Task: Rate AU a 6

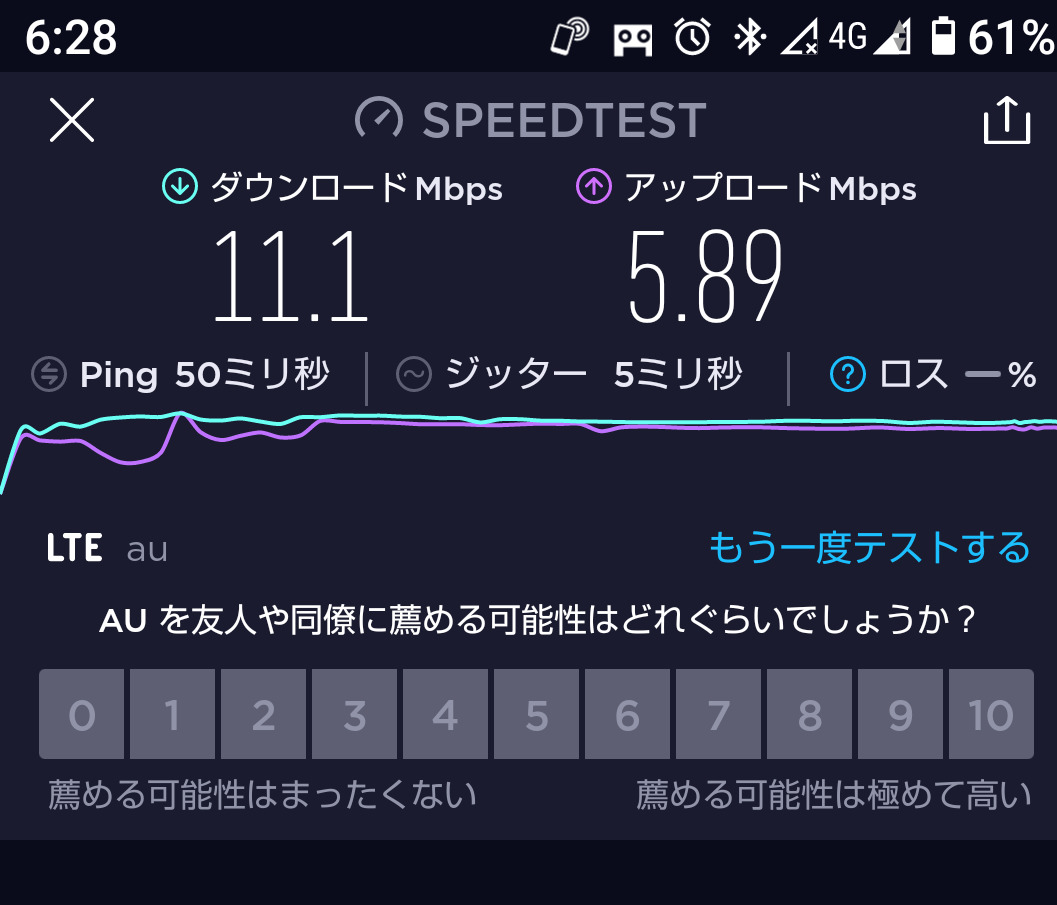Action: point(628,714)
